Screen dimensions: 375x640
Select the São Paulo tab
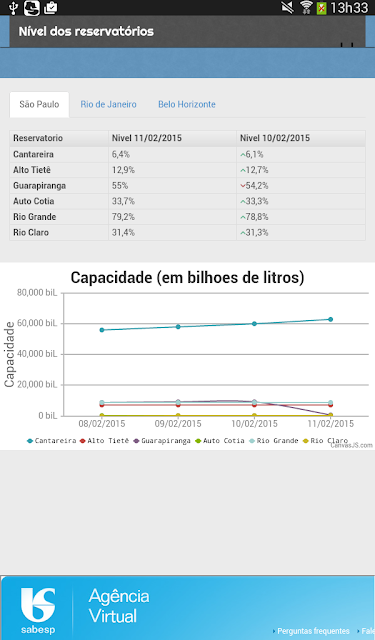[39, 104]
